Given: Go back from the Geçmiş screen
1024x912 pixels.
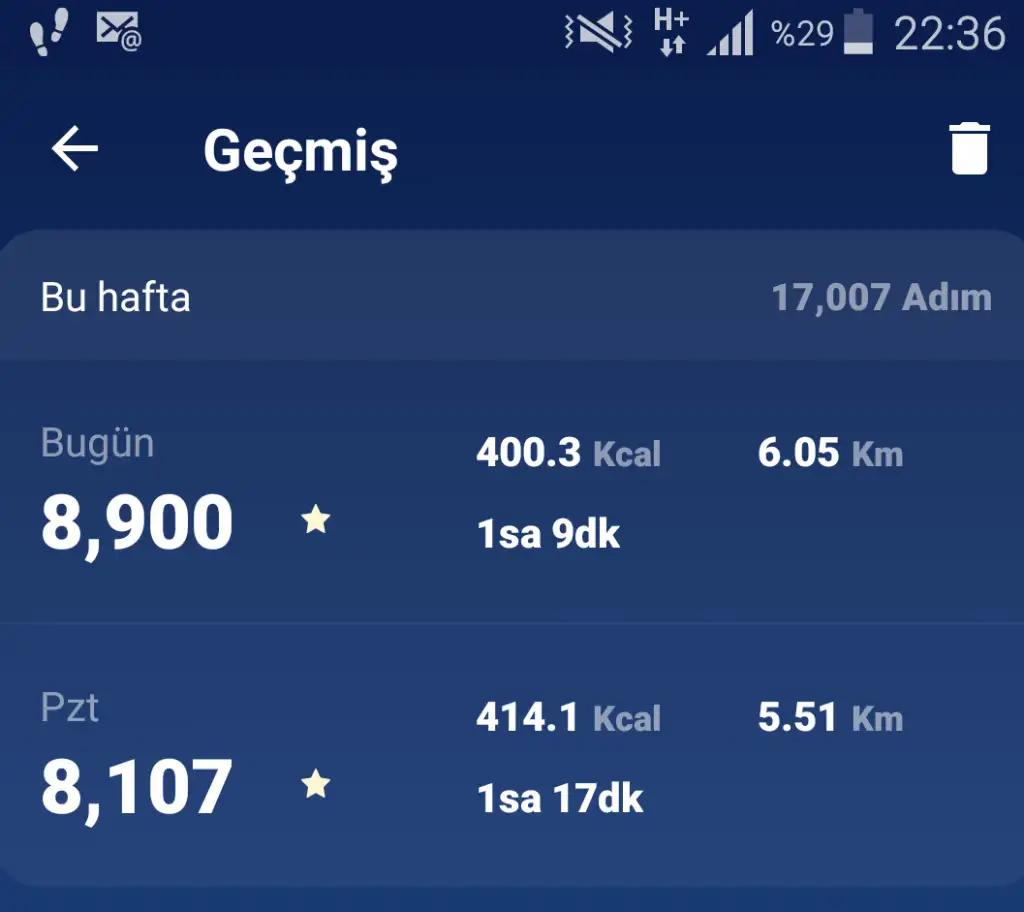Looking at the screenshot, I should click(x=75, y=150).
